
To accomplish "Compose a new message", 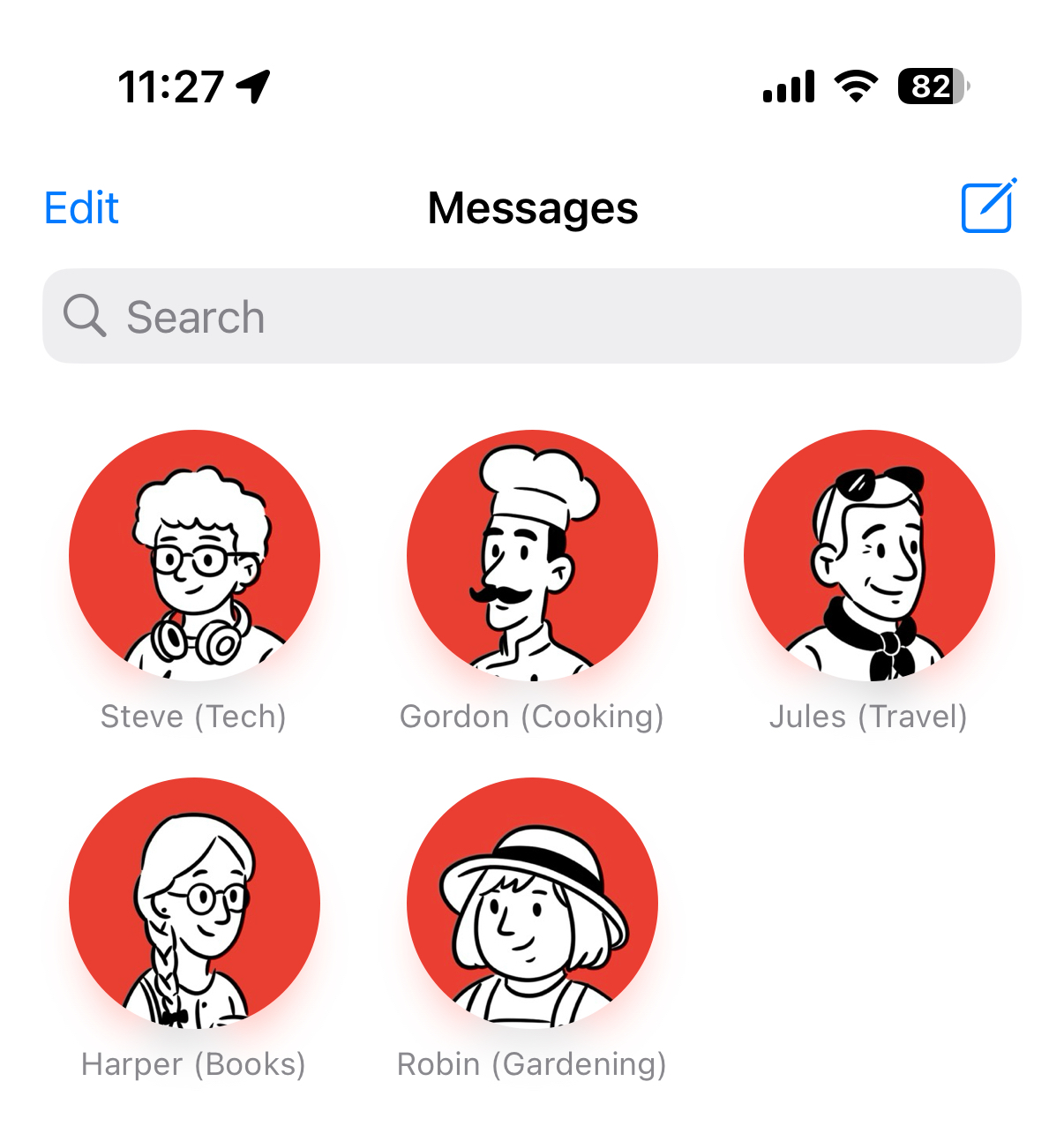I will pos(986,207).
